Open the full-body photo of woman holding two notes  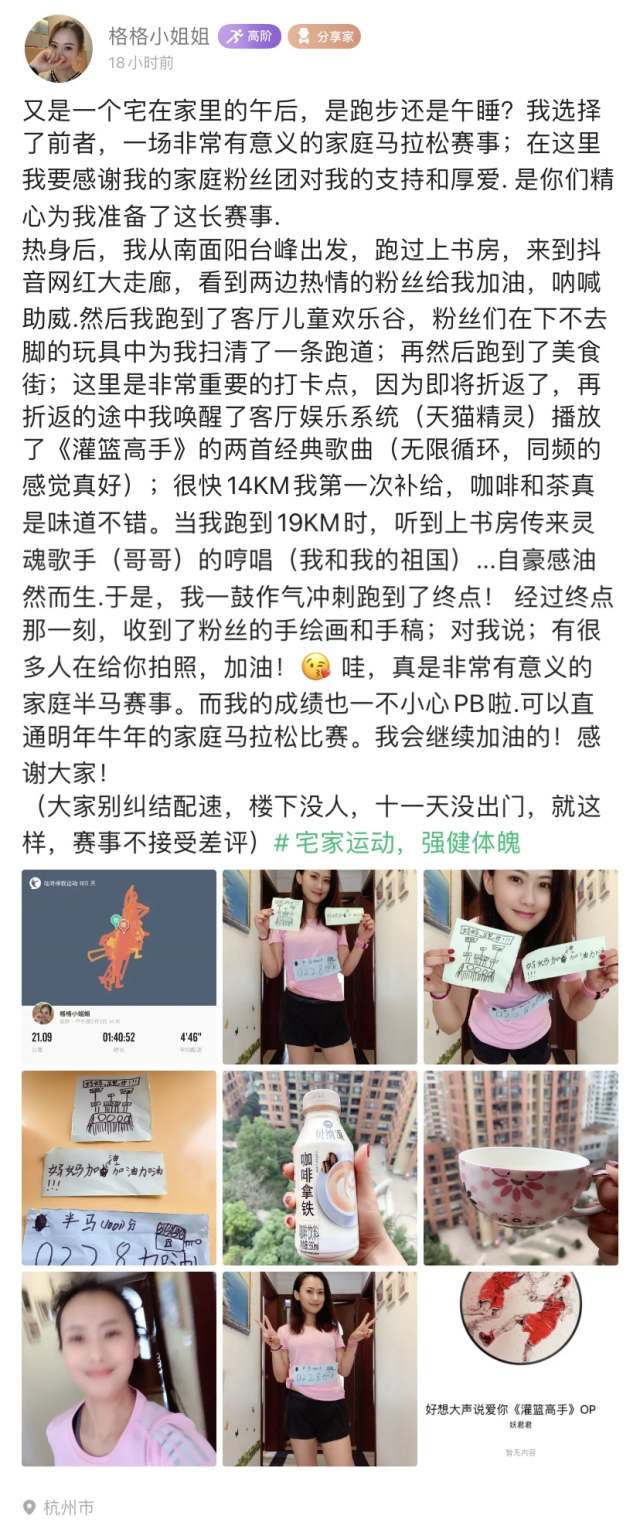pos(319,966)
